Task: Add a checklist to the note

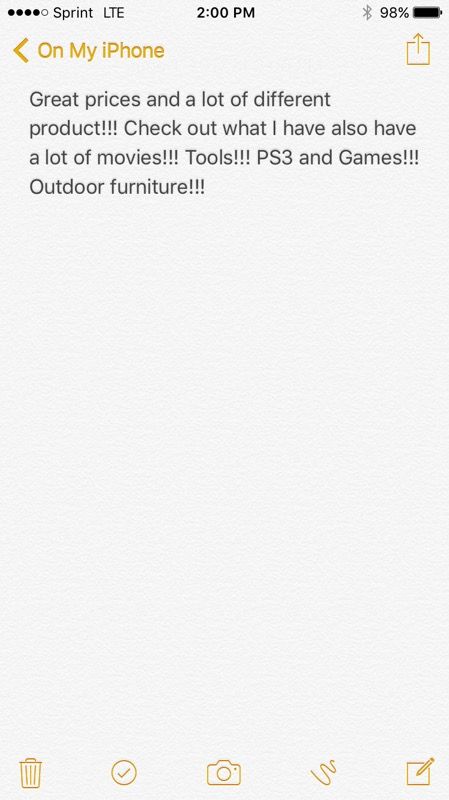Action: pyautogui.click(x=124, y=772)
